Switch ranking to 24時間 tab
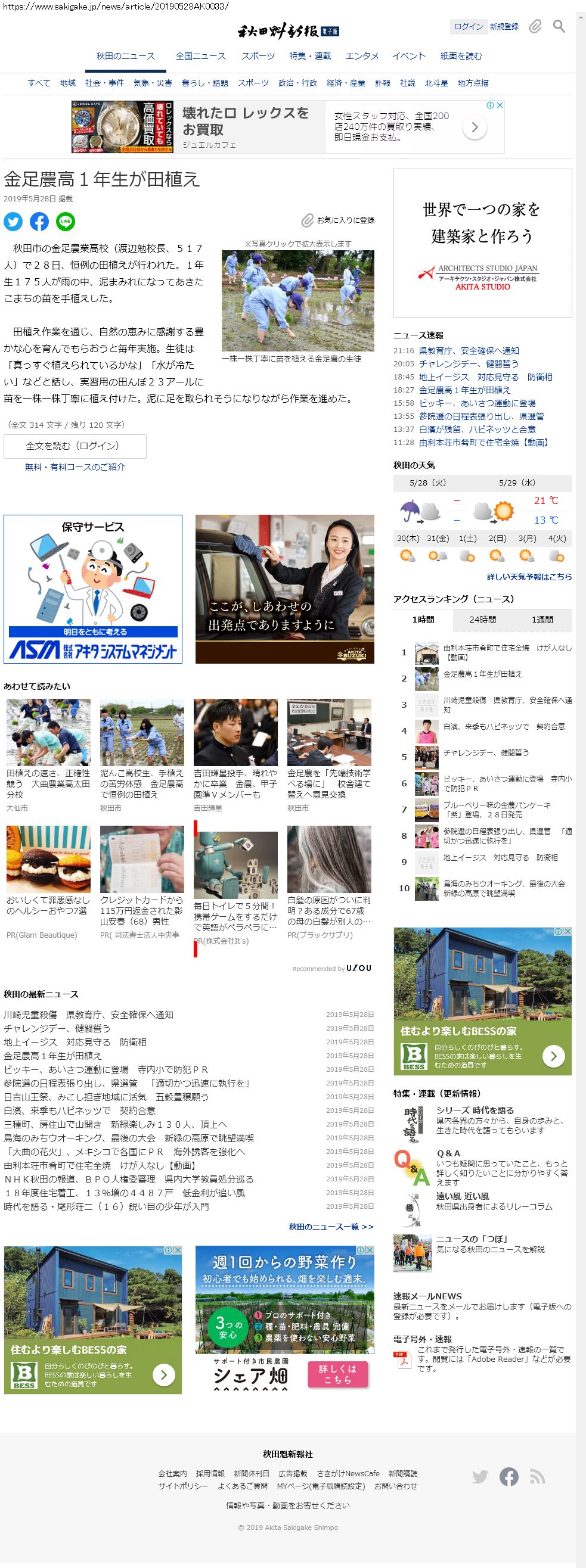 482,620
